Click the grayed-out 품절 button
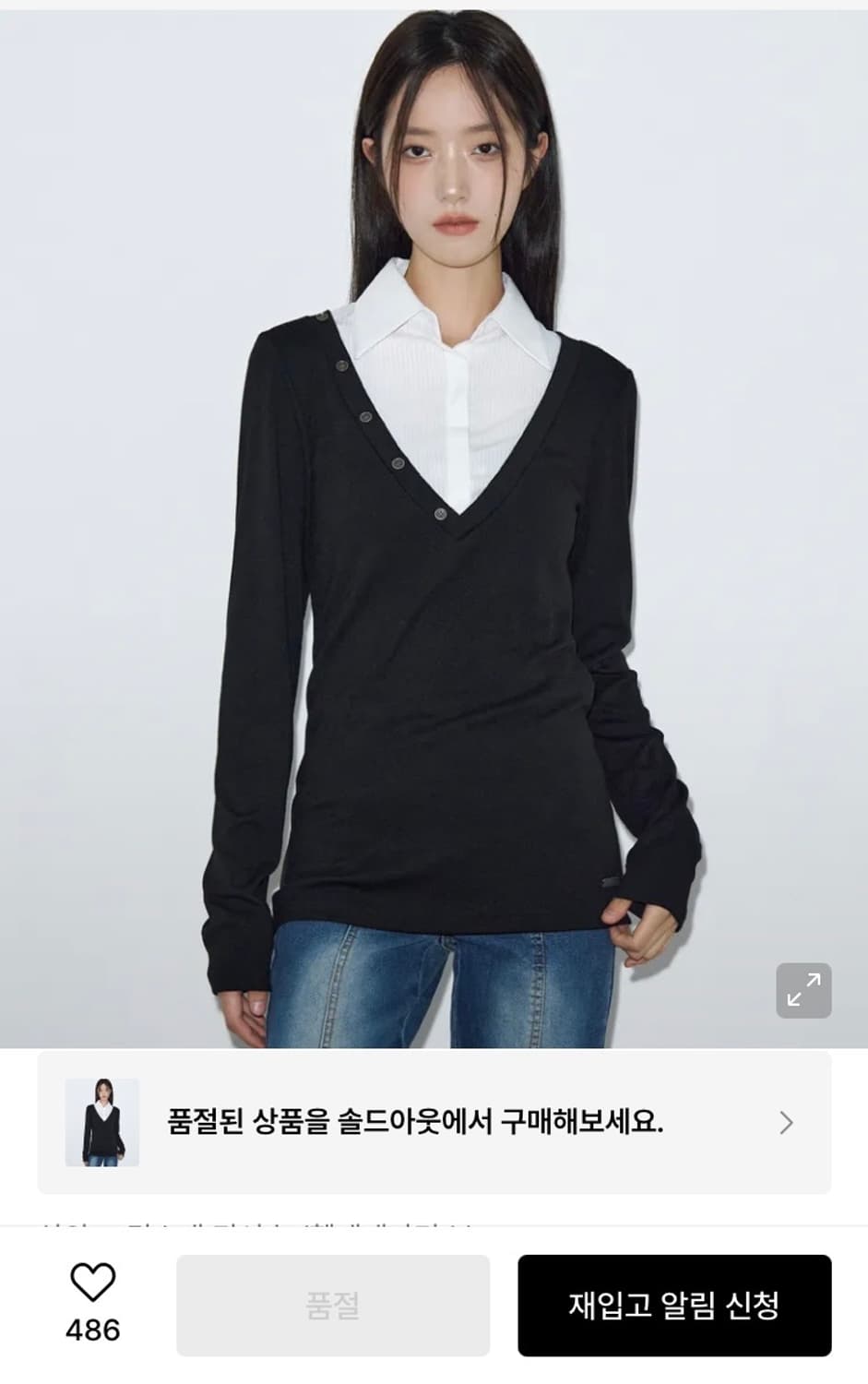 (332, 1306)
